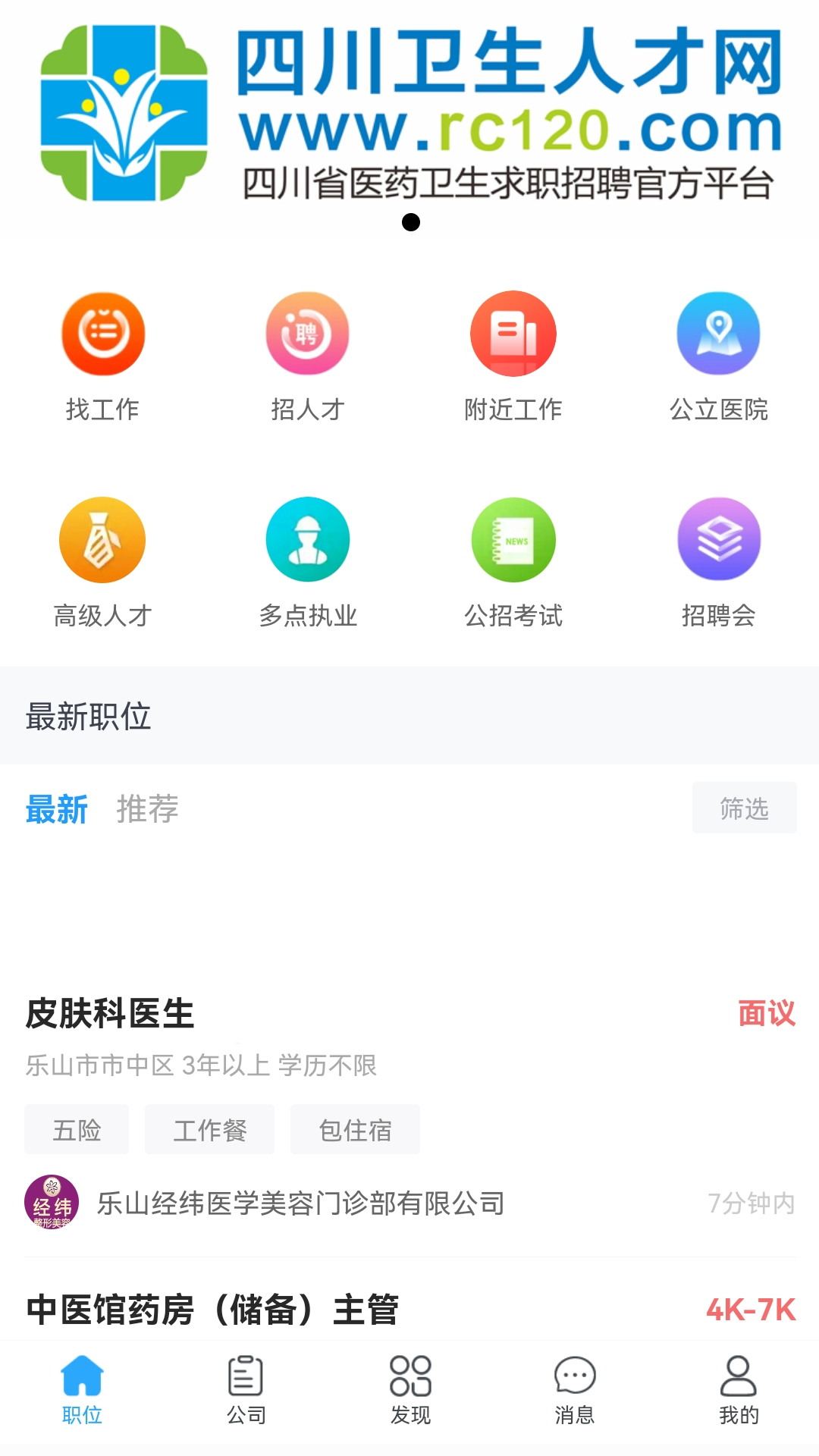Switch to the 推荐 recommended tab

(x=149, y=809)
